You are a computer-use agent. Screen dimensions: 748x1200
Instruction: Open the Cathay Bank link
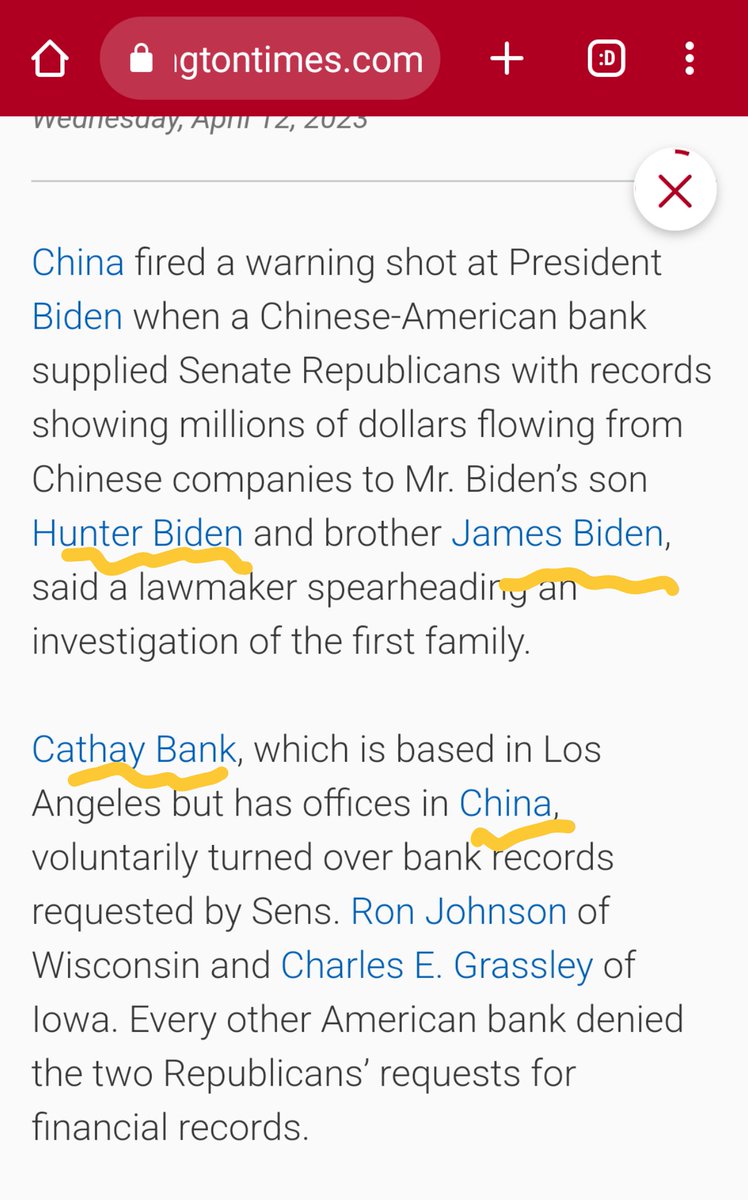134,749
